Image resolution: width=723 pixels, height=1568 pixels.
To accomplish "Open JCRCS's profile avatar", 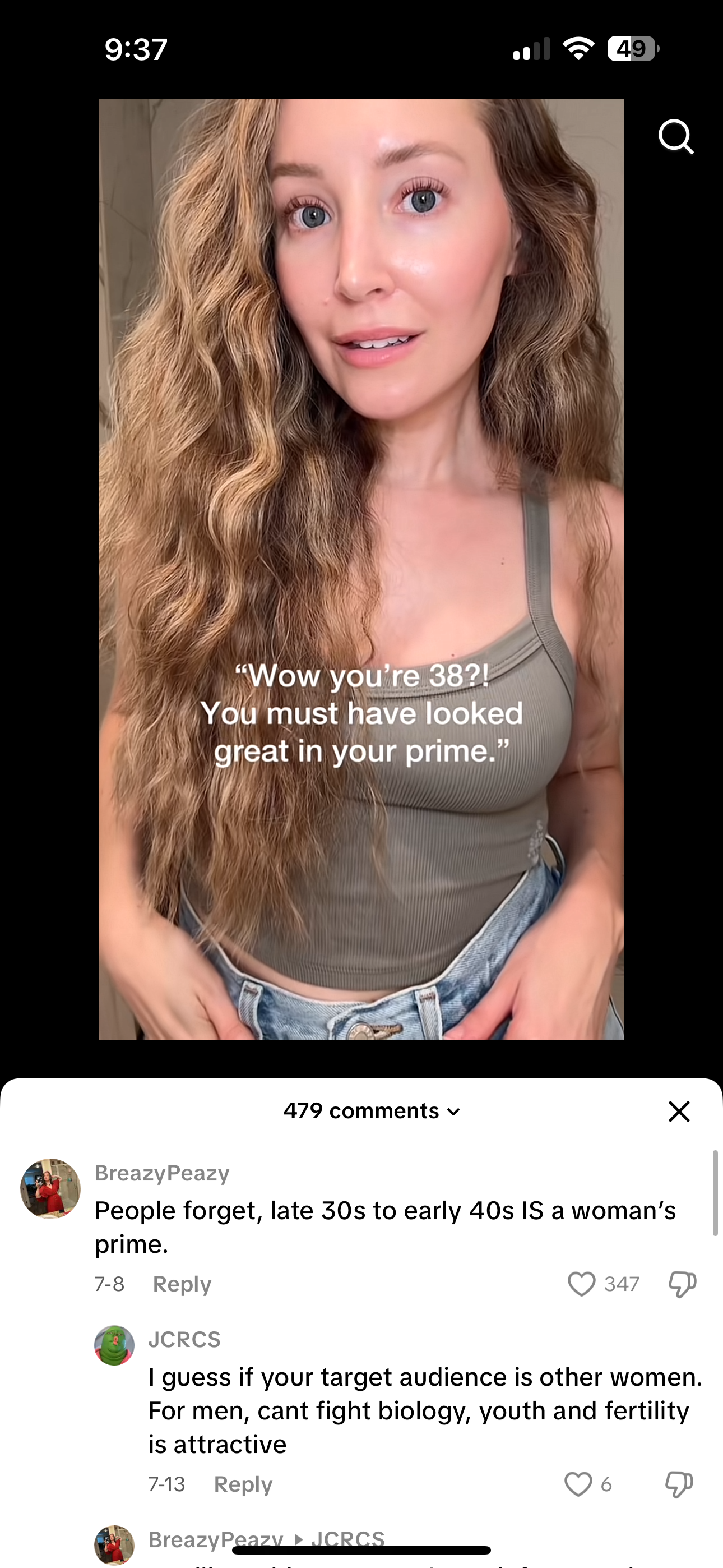I will click(x=114, y=1345).
